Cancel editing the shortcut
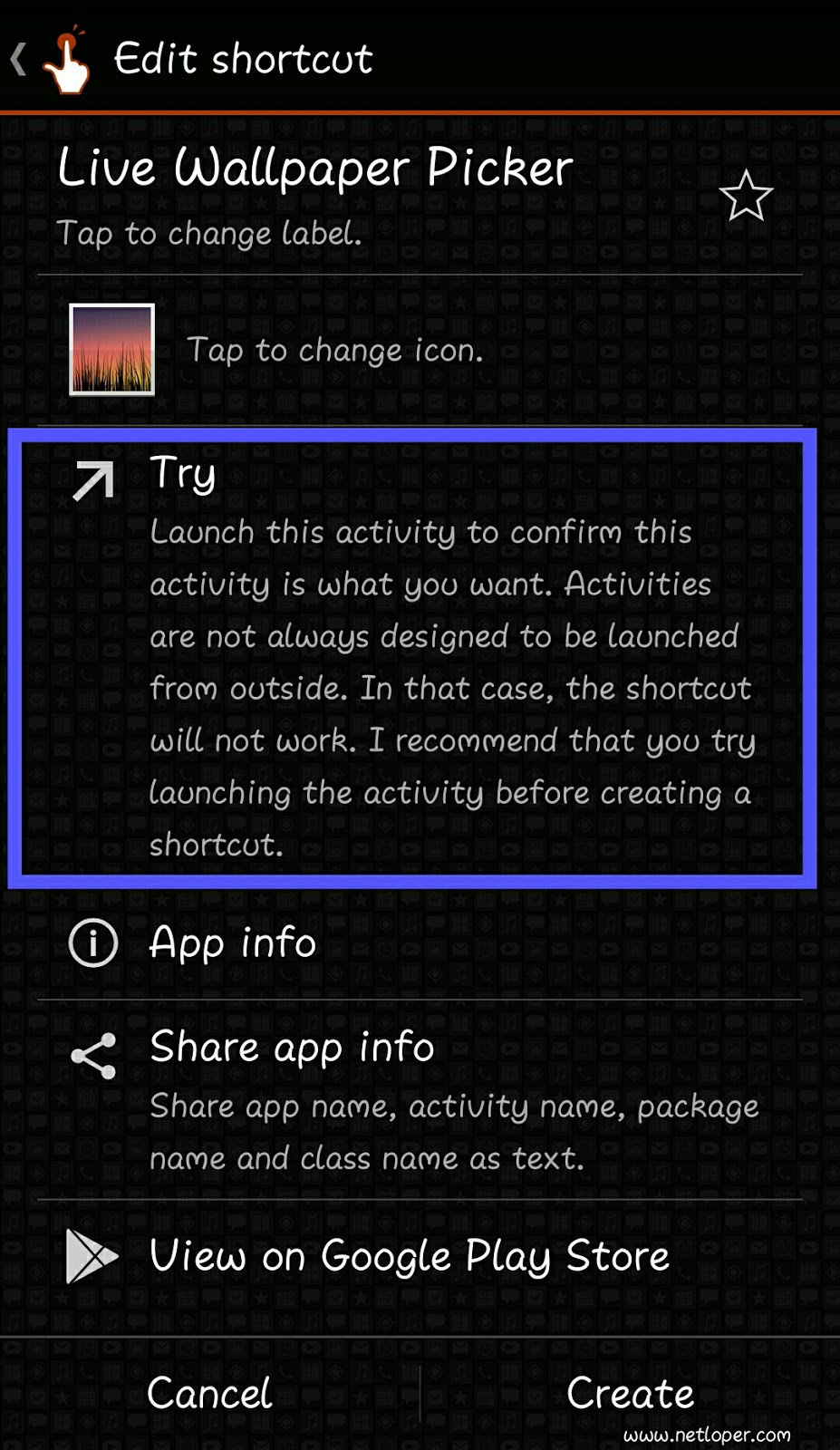Screen dimensions: 840x1450 pyautogui.click(x=209, y=1393)
